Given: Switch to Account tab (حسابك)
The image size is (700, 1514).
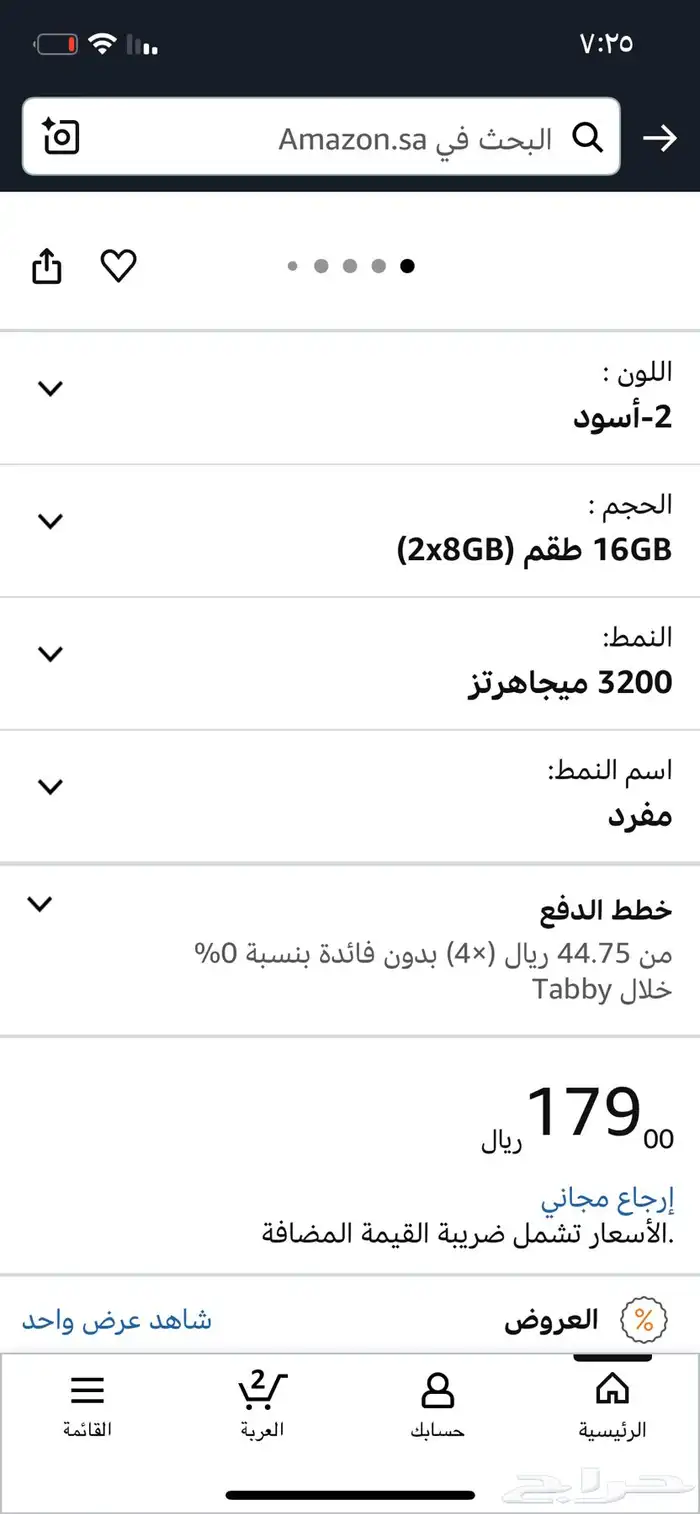Looking at the screenshot, I should pyautogui.click(x=437, y=1405).
